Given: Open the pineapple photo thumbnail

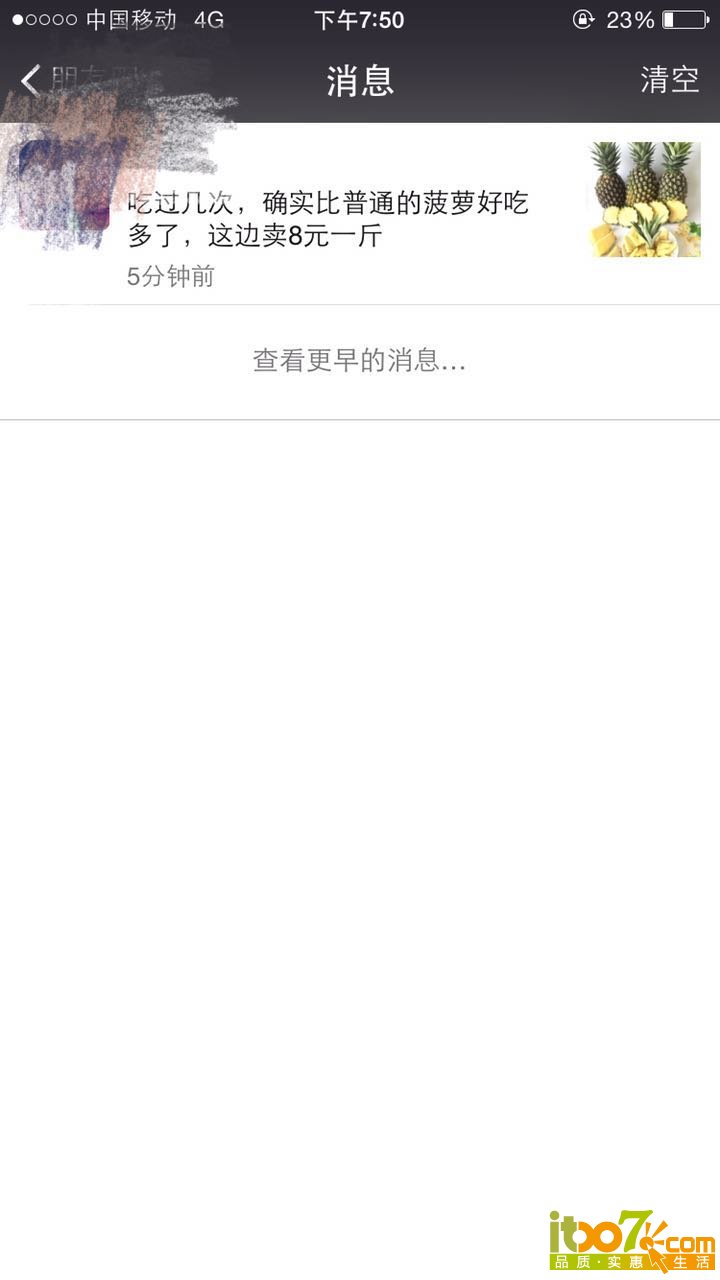Looking at the screenshot, I should click(x=644, y=199).
